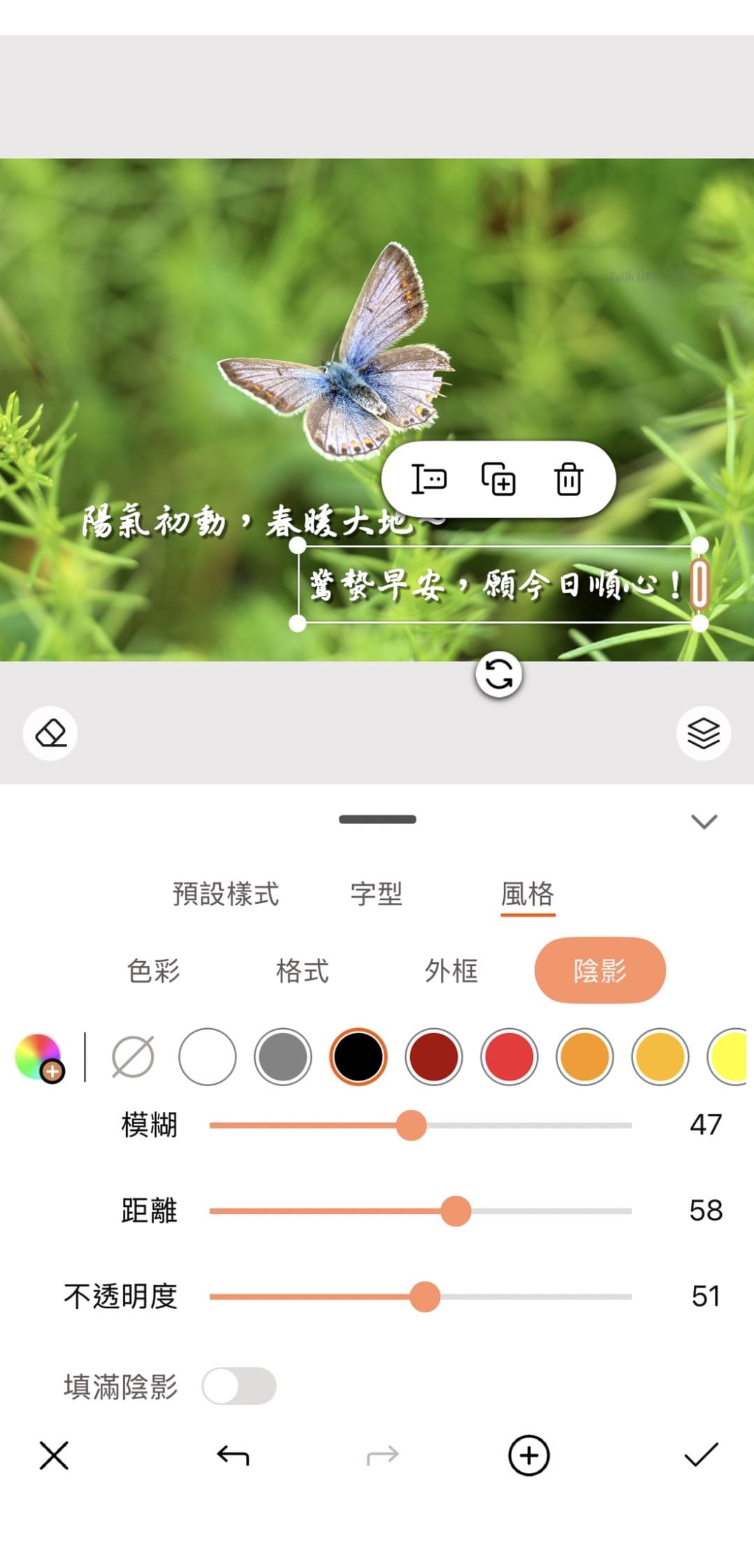Select the 色彩 option
Viewport: 754px width, 1568px height.
click(x=154, y=970)
